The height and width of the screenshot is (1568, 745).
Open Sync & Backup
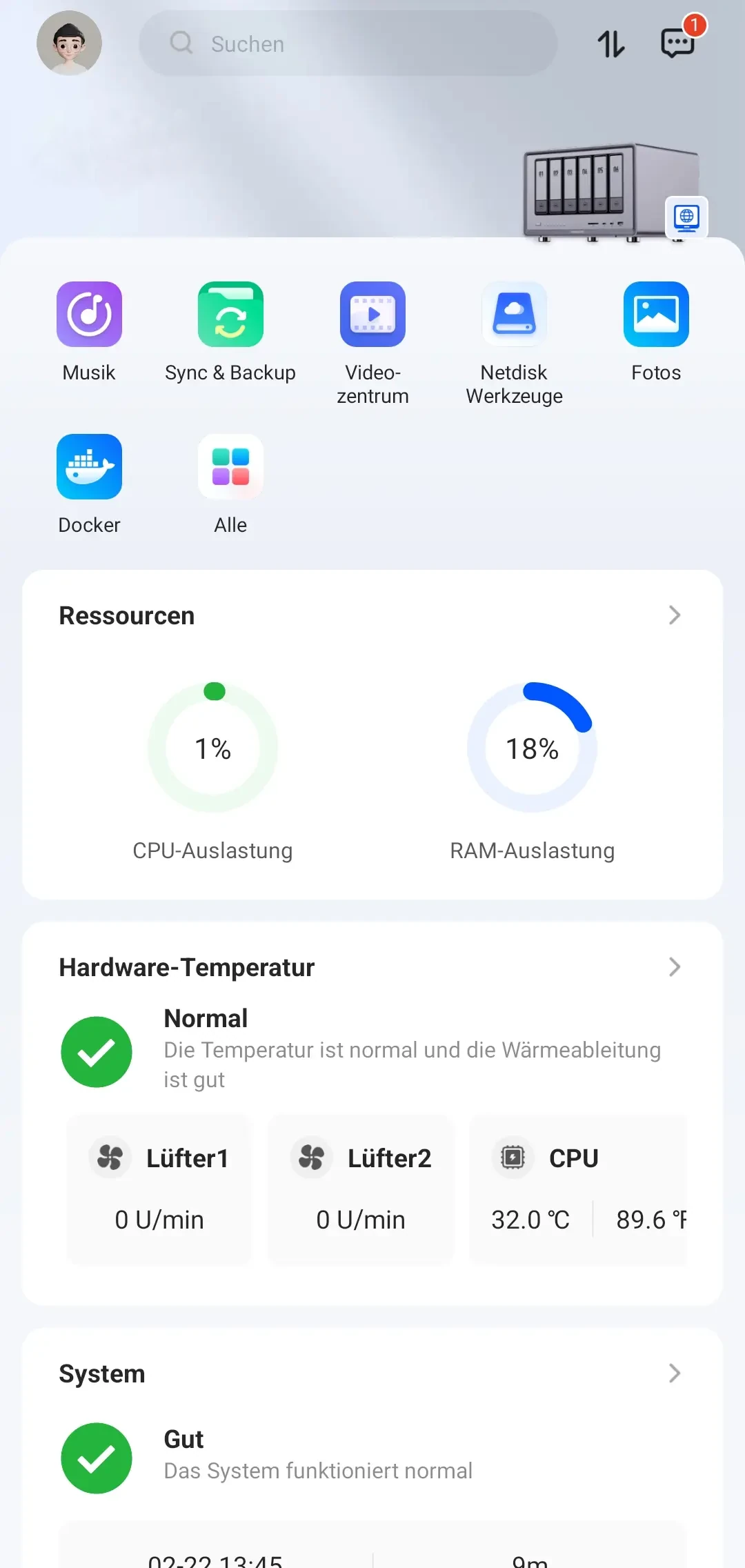(x=230, y=315)
